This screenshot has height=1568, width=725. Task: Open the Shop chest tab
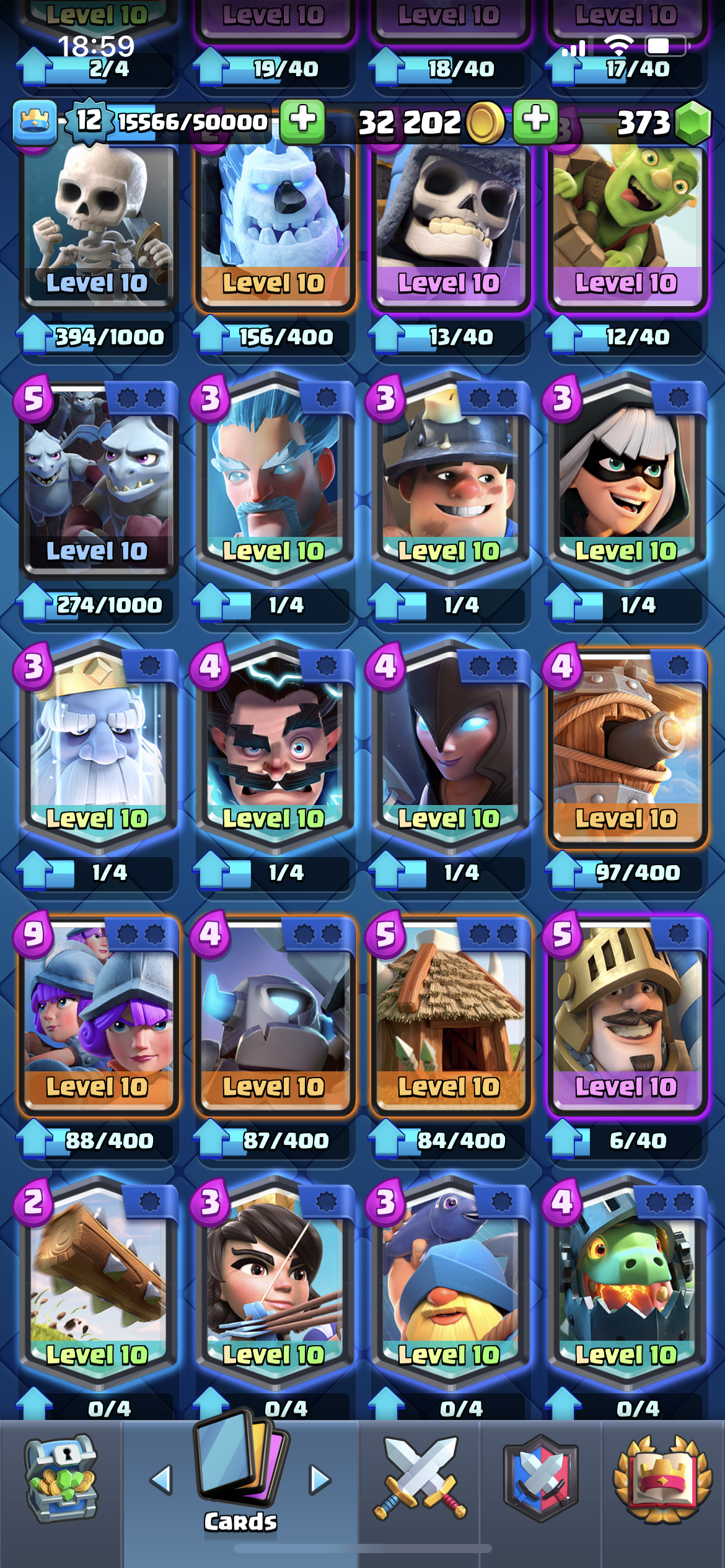(x=61, y=1480)
